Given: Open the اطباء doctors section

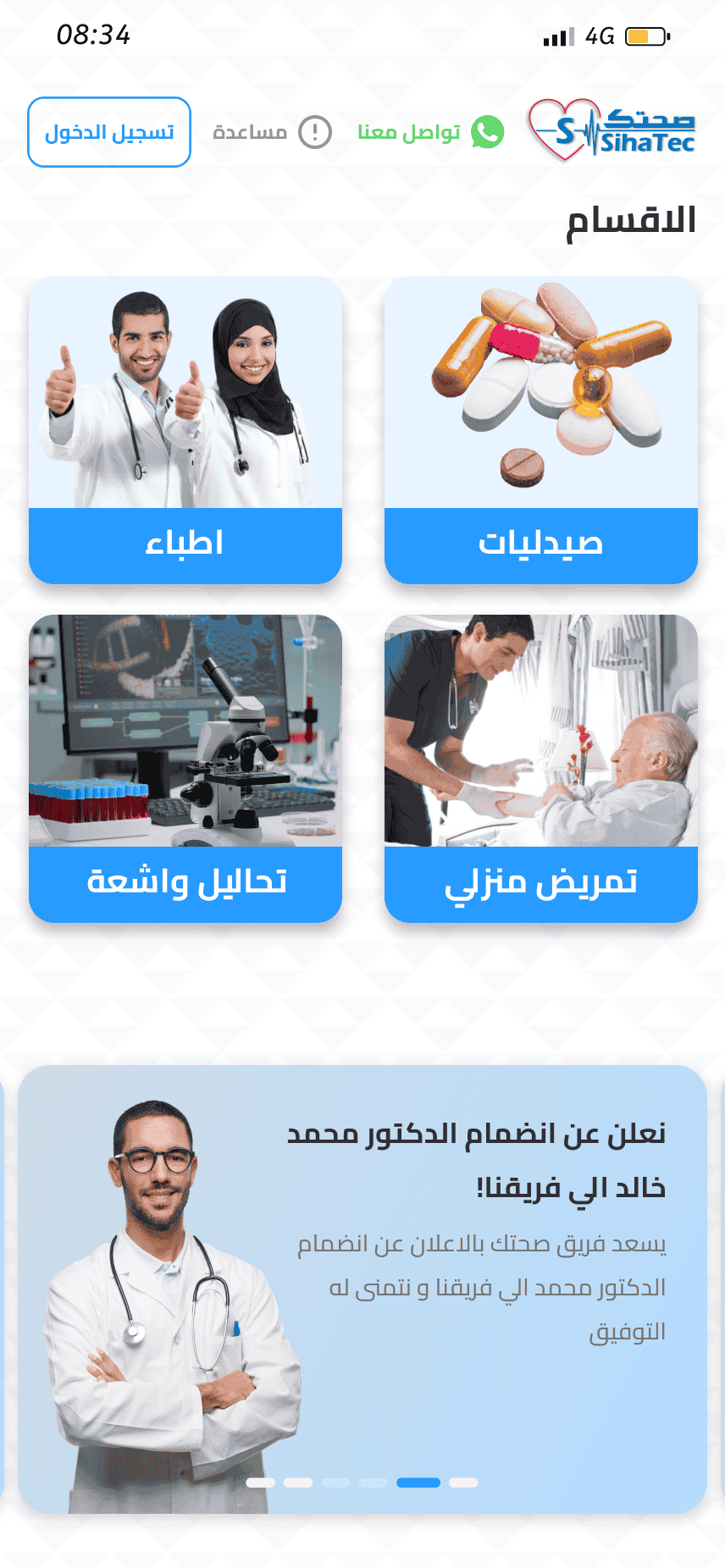Looking at the screenshot, I should coord(185,430).
